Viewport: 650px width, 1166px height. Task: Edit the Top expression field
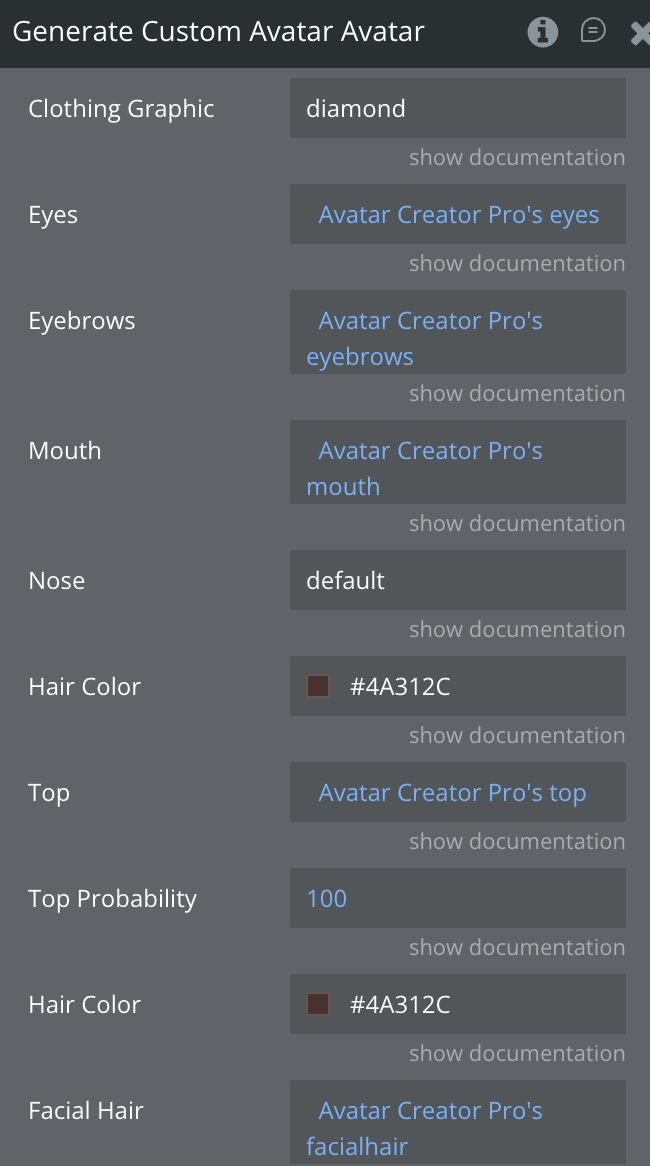coord(457,792)
